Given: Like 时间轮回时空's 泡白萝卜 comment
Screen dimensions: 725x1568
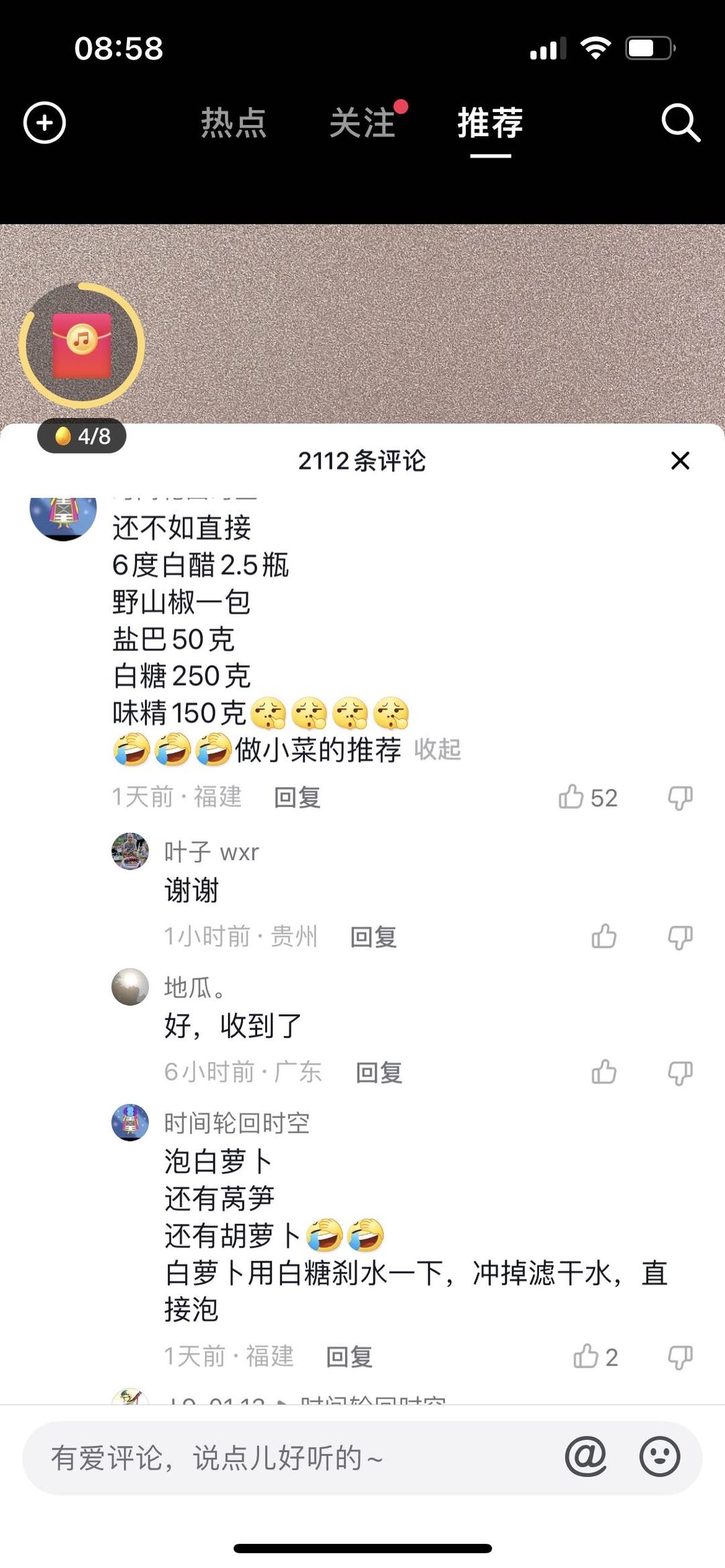Looking at the screenshot, I should [x=586, y=1357].
